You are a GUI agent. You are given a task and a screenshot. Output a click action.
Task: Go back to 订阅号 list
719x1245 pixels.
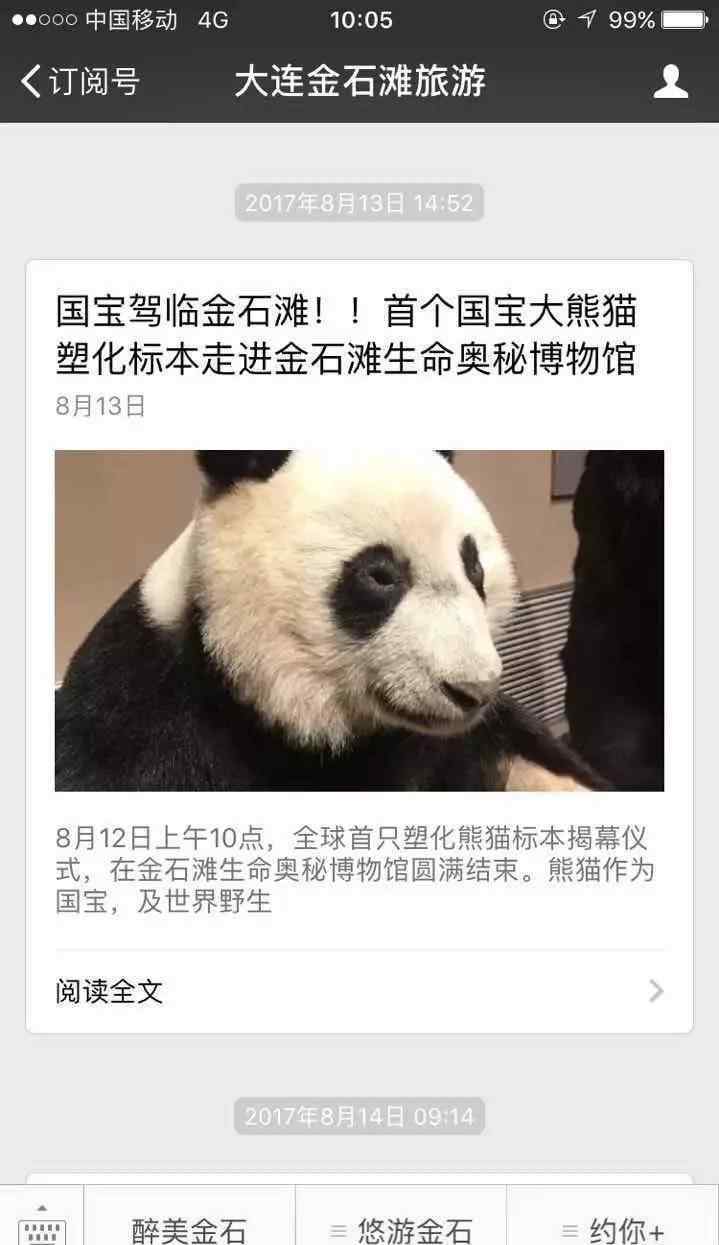coord(80,81)
